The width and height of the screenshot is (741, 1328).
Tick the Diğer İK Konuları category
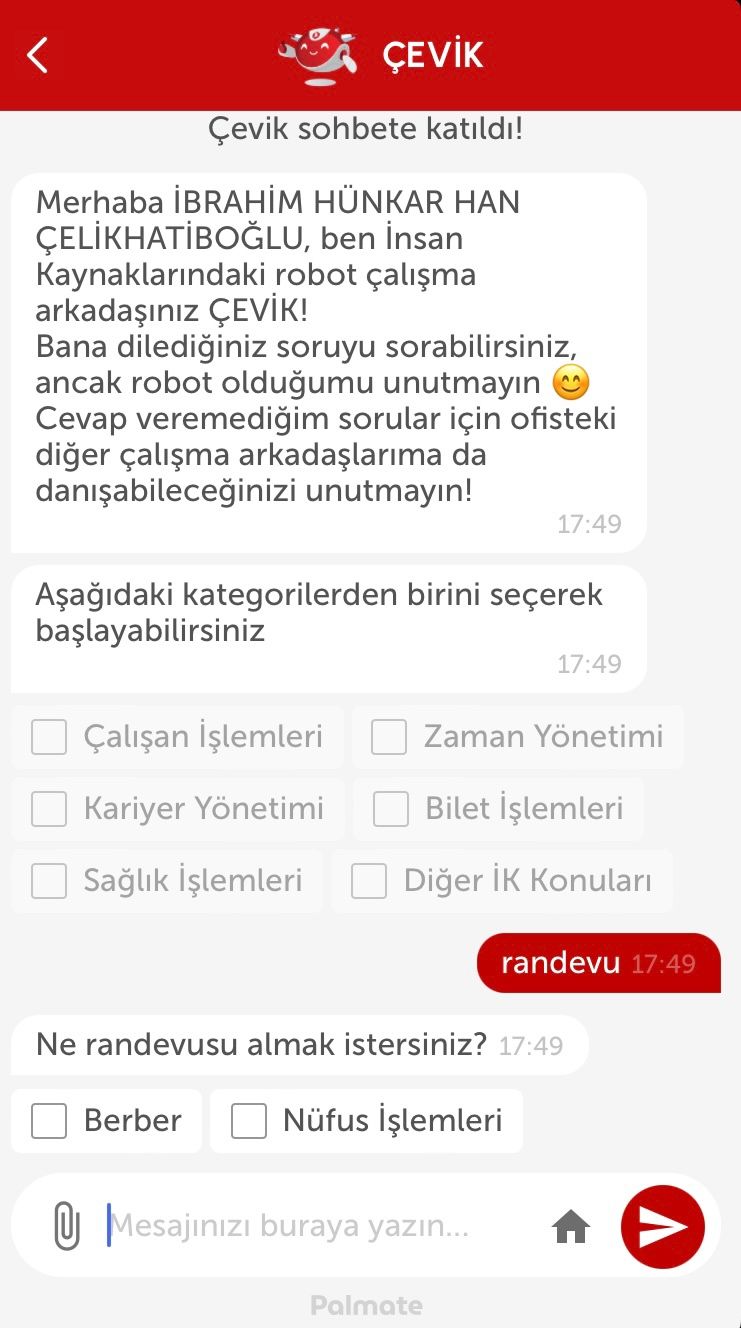click(x=502, y=881)
